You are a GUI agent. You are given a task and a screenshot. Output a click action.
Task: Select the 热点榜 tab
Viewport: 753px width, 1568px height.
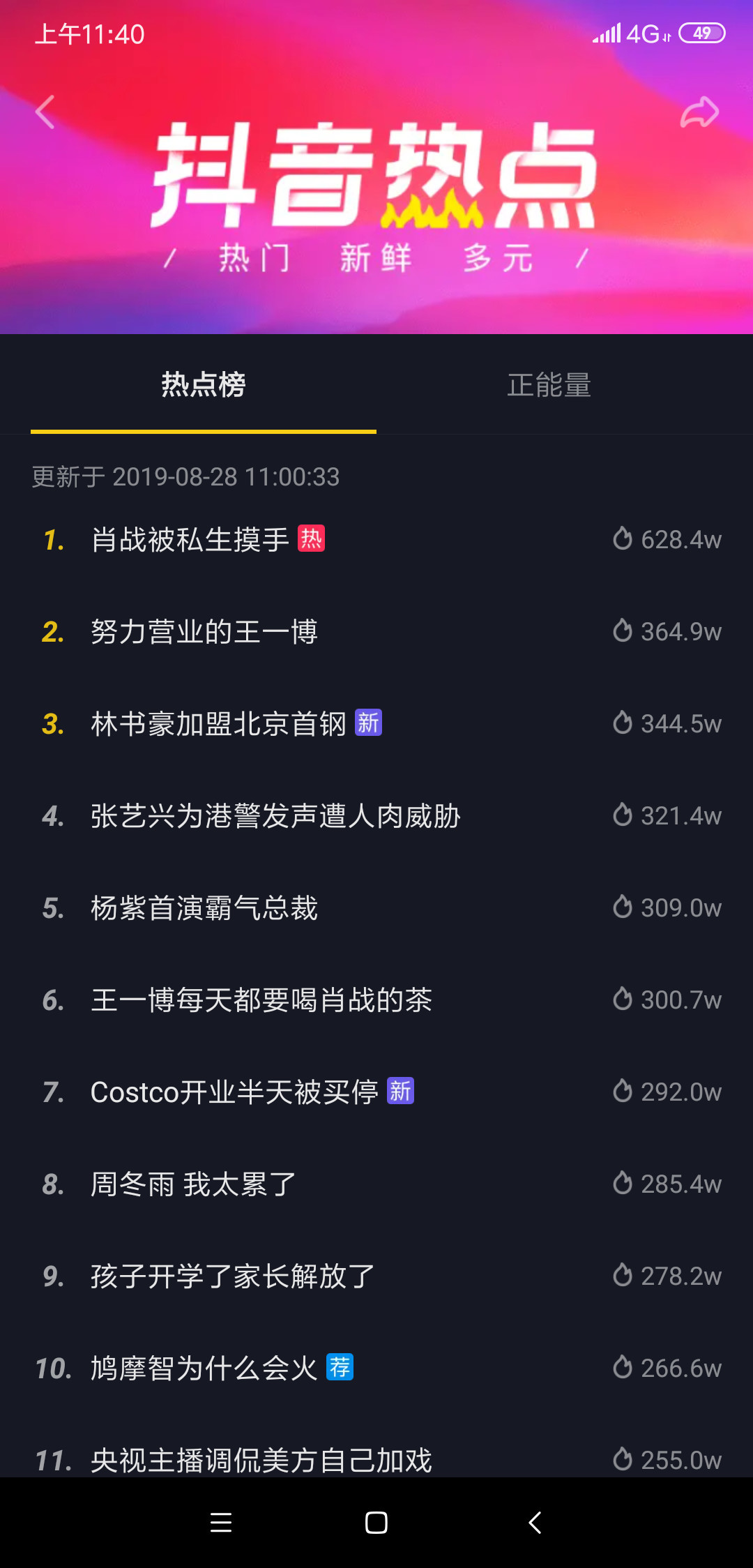tap(204, 385)
